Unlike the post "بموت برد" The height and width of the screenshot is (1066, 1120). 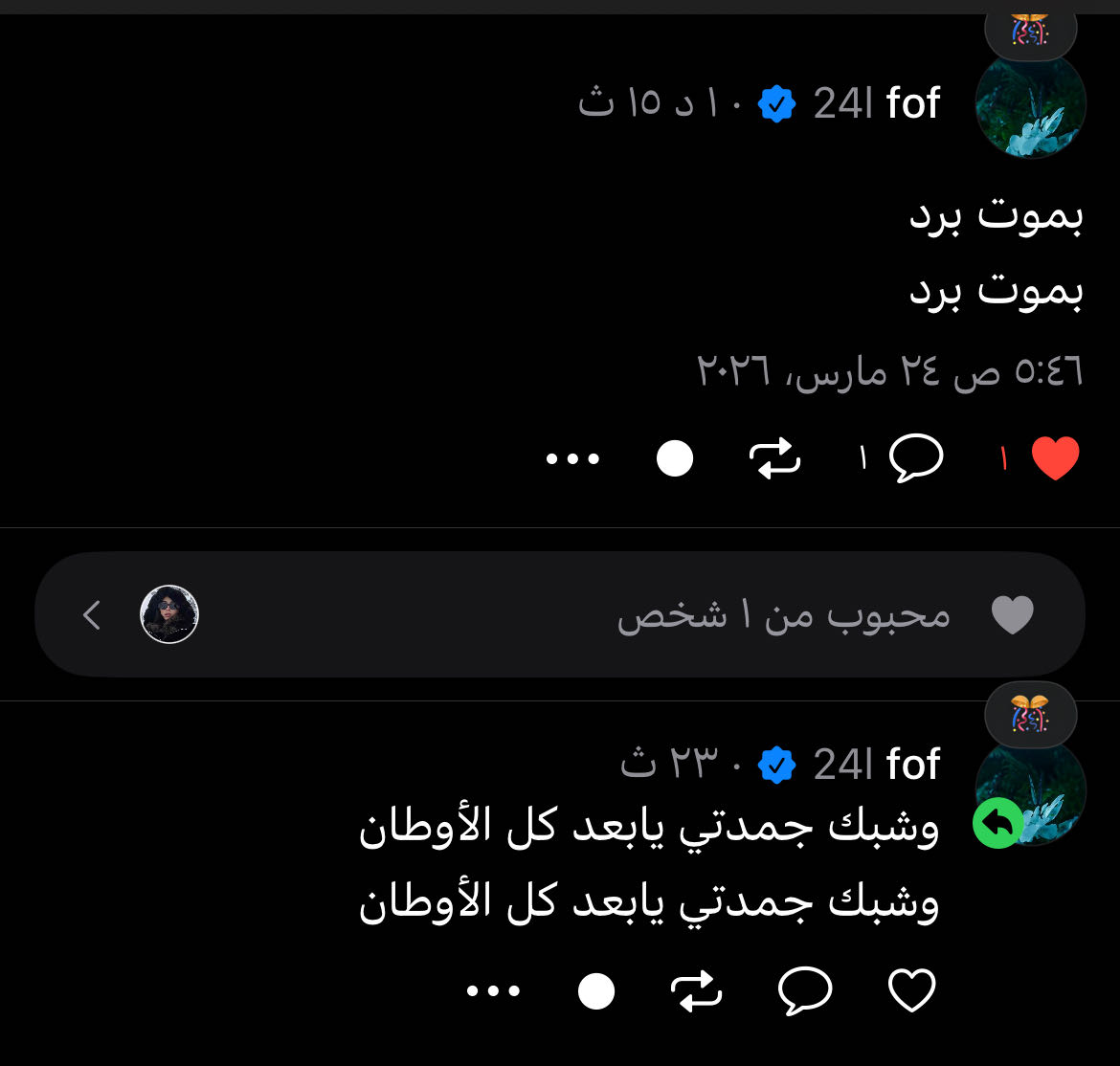click(x=1055, y=458)
